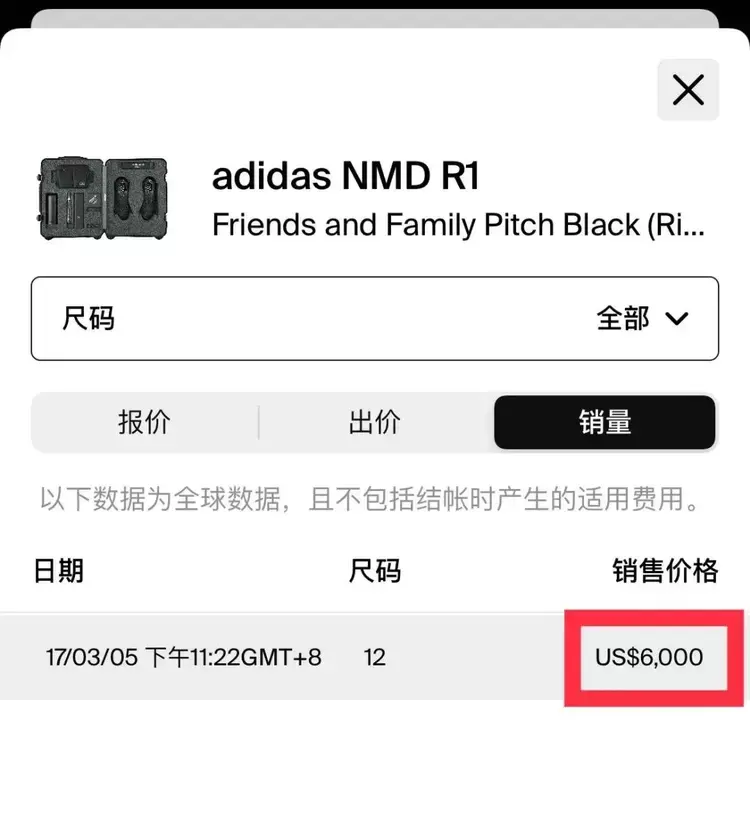
Task: Select the 销量 tab
Action: pyautogui.click(x=604, y=422)
